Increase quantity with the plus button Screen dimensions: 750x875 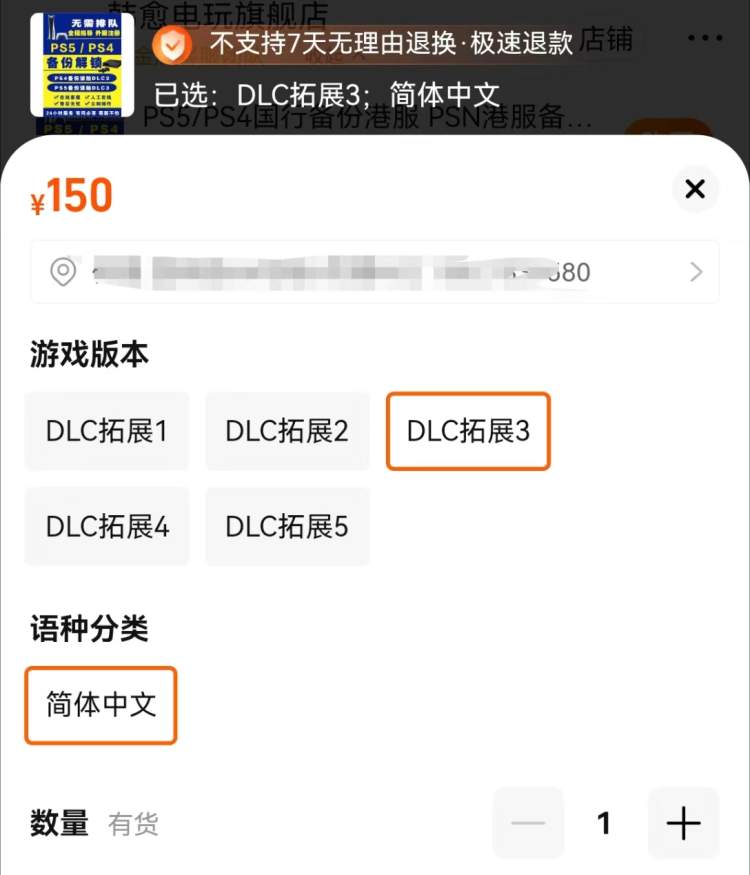(683, 823)
